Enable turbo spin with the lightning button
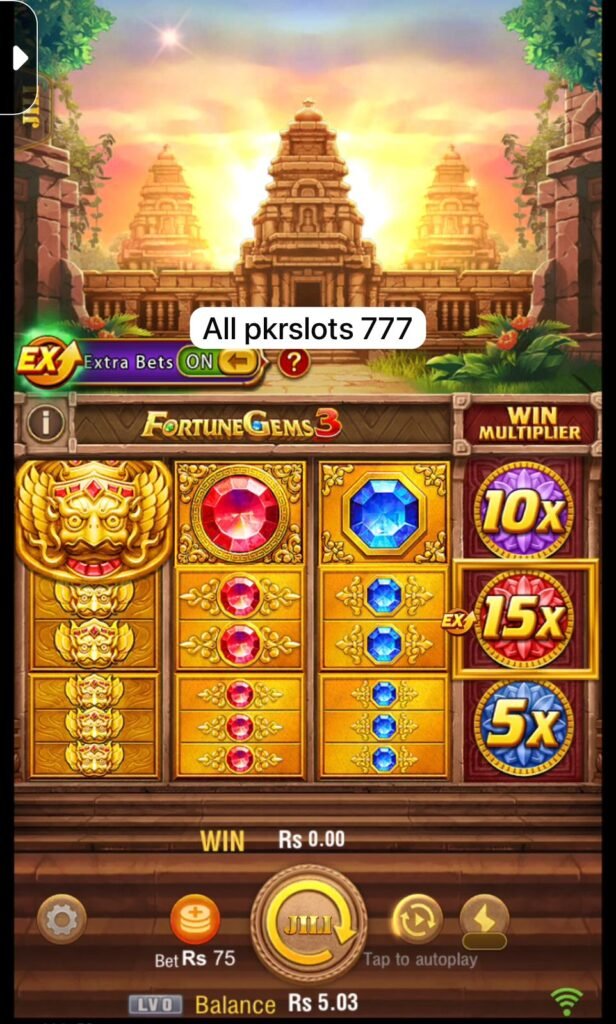616x1024 pixels. pos(484,917)
